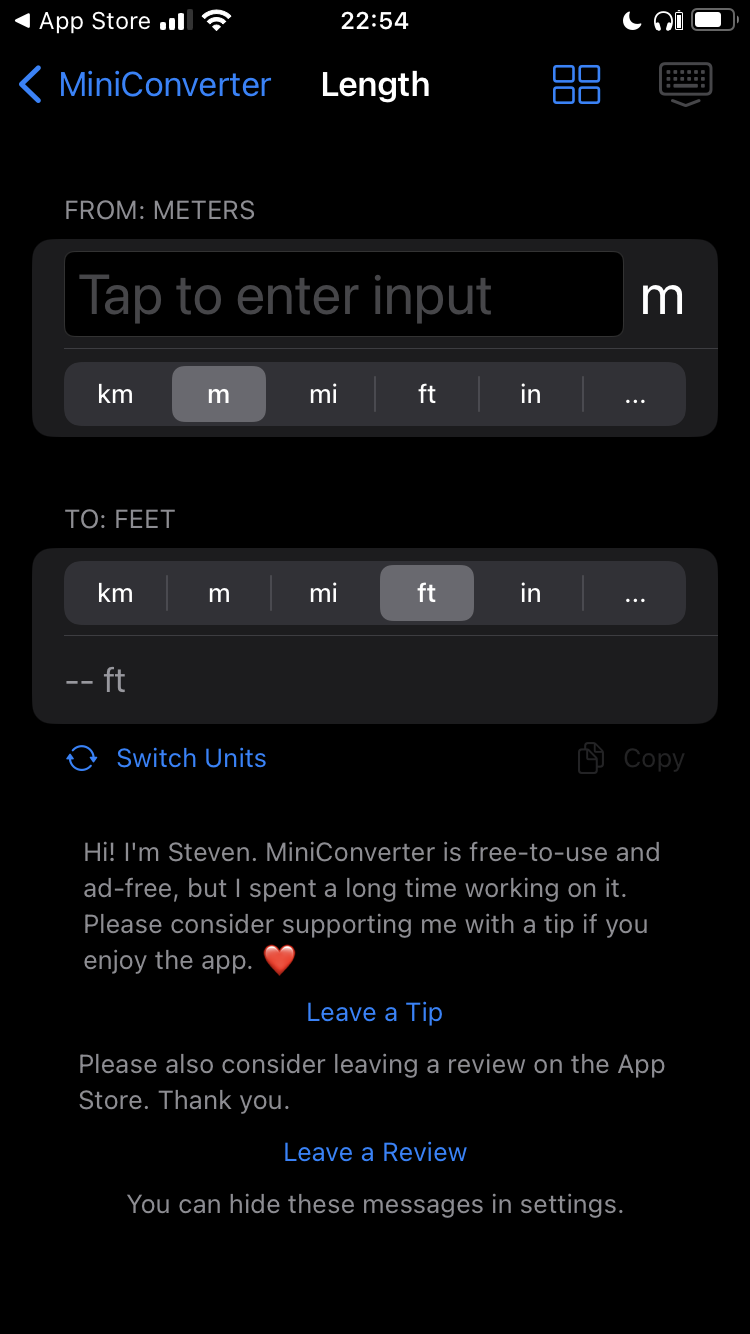
Task: Select mi in the FROM unit selector
Action: 323,394
